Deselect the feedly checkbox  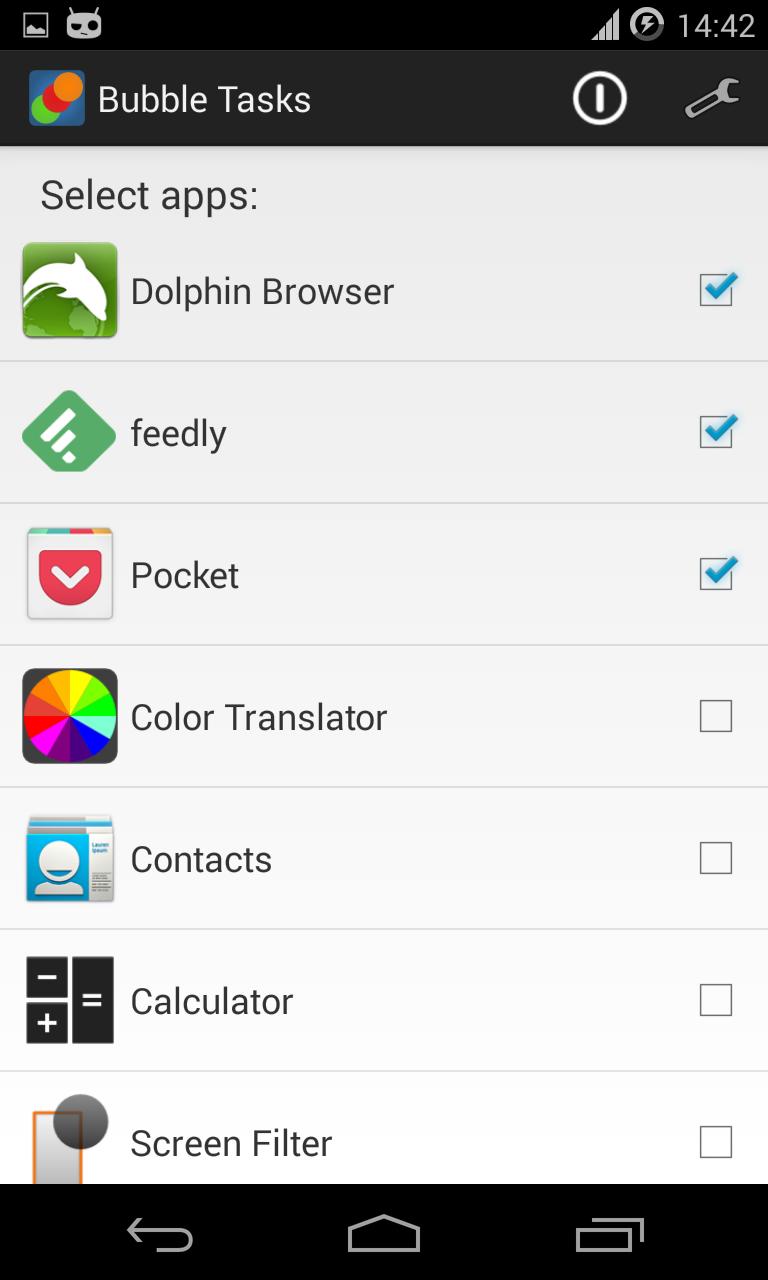pos(716,433)
